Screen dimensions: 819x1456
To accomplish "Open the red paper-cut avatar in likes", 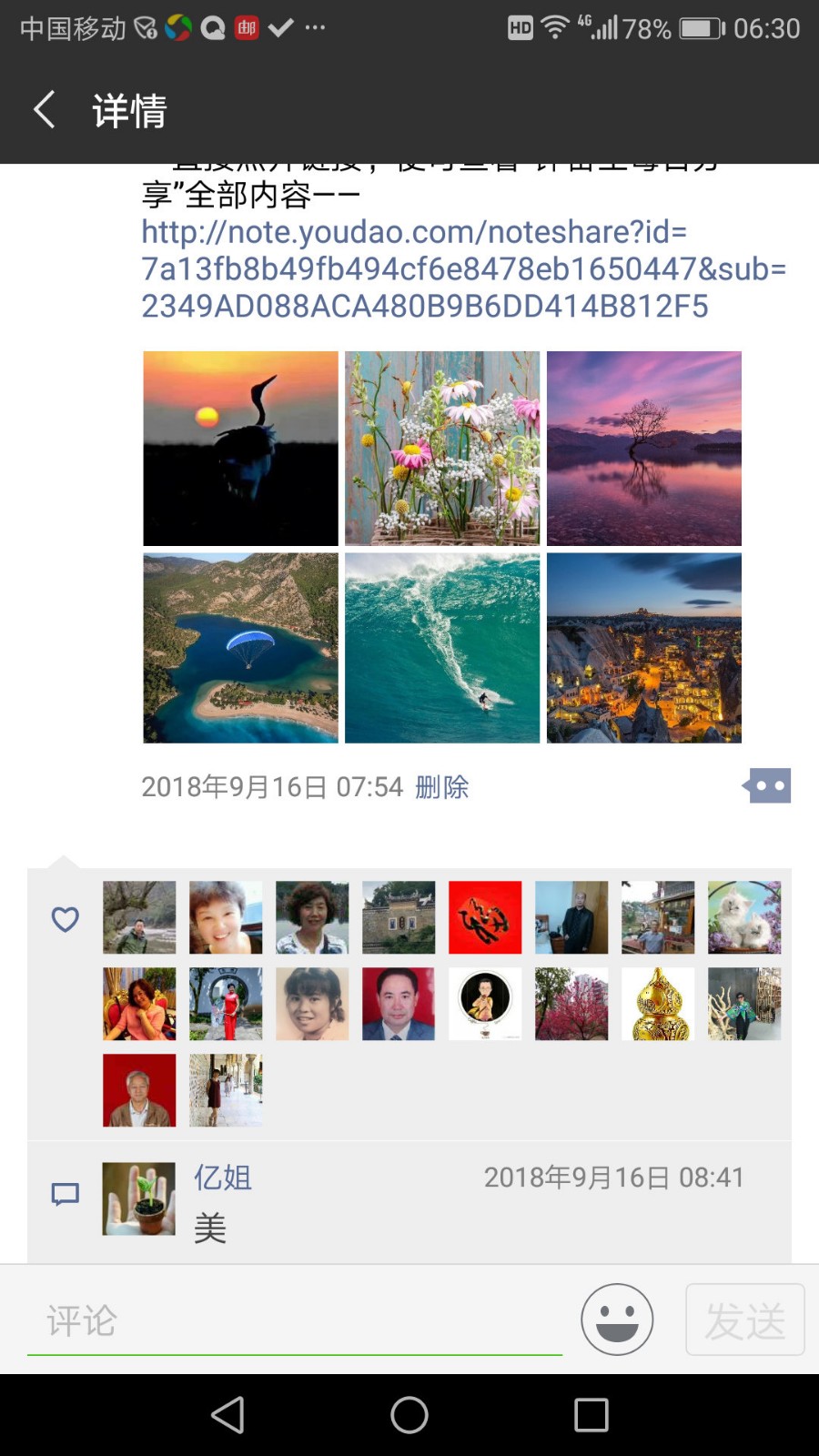I will pos(485,917).
